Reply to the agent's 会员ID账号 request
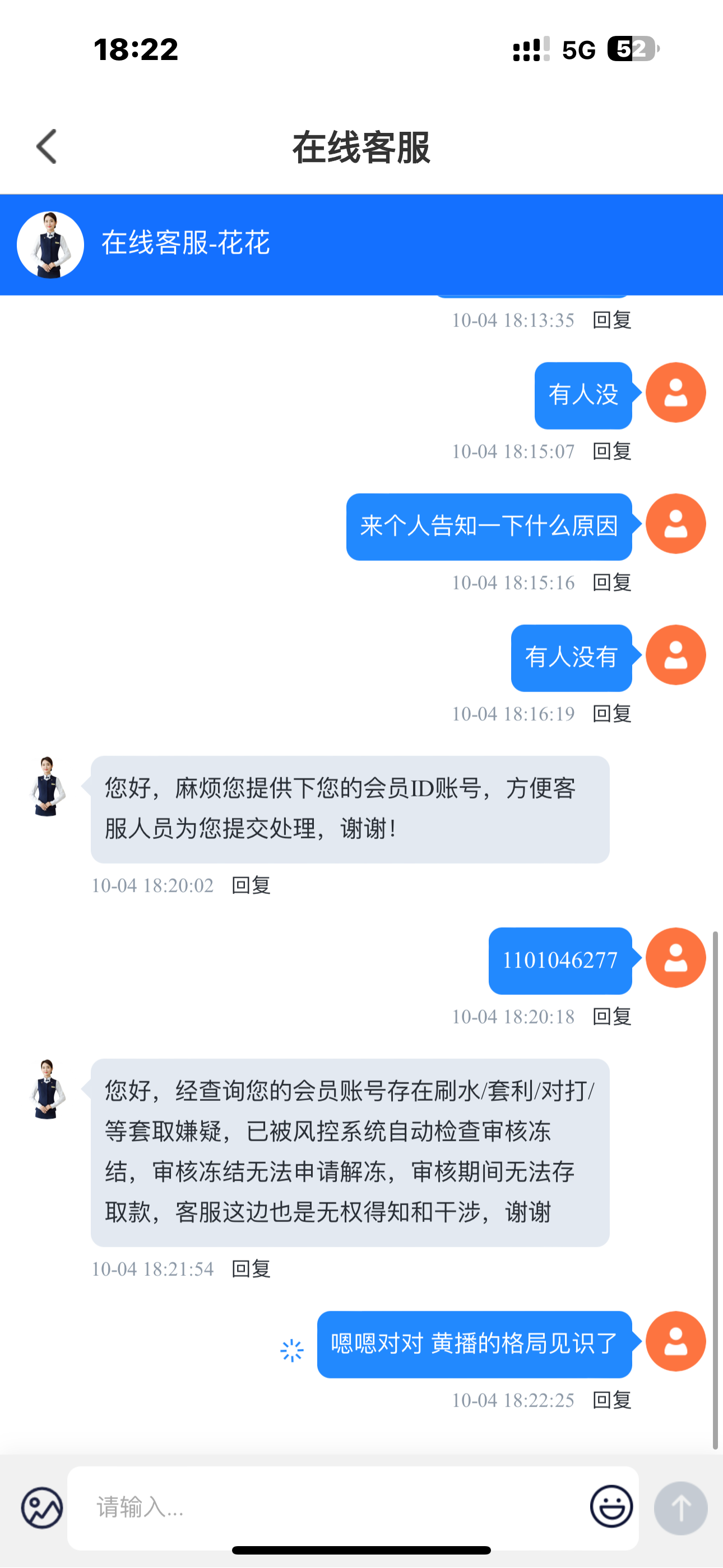This screenshot has height=1568, width=723. (251, 885)
